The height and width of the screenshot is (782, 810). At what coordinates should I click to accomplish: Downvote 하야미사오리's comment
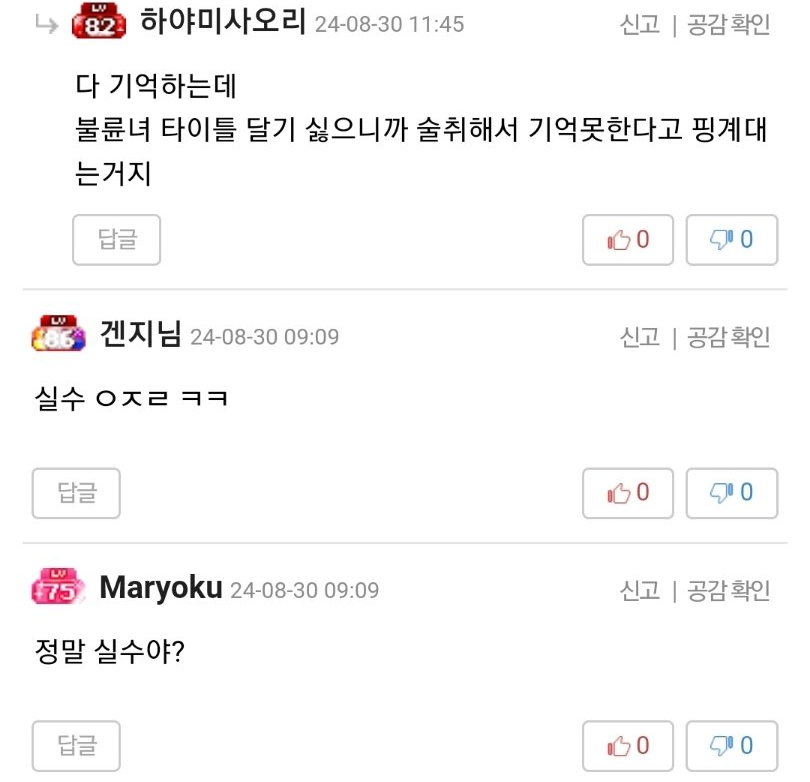(x=732, y=240)
